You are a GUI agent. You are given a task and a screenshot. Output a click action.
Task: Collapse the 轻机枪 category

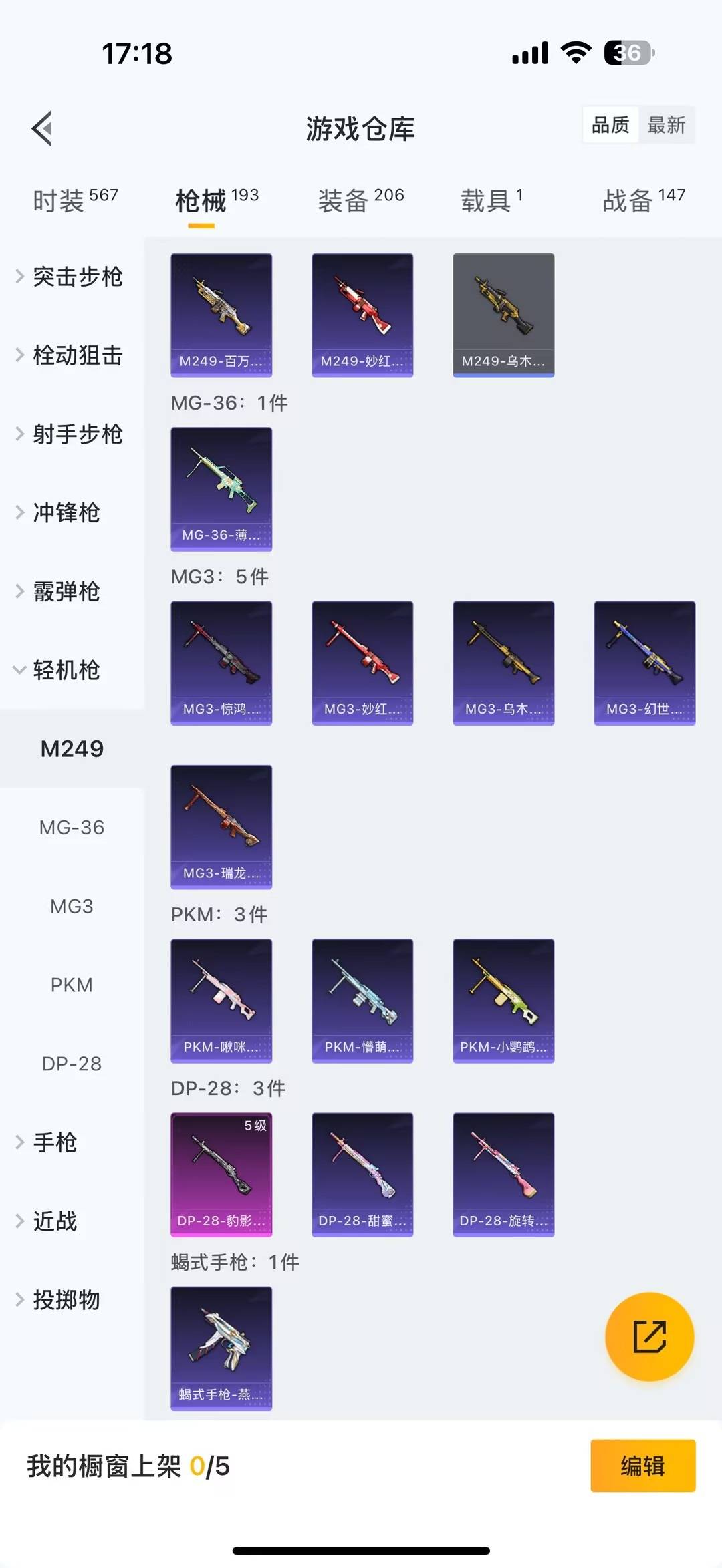point(66,670)
